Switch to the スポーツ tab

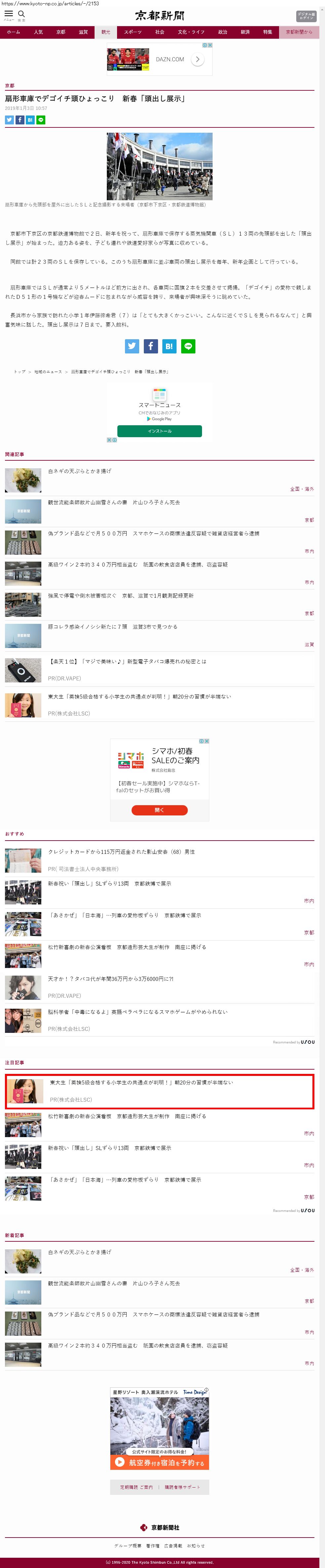tap(133, 32)
